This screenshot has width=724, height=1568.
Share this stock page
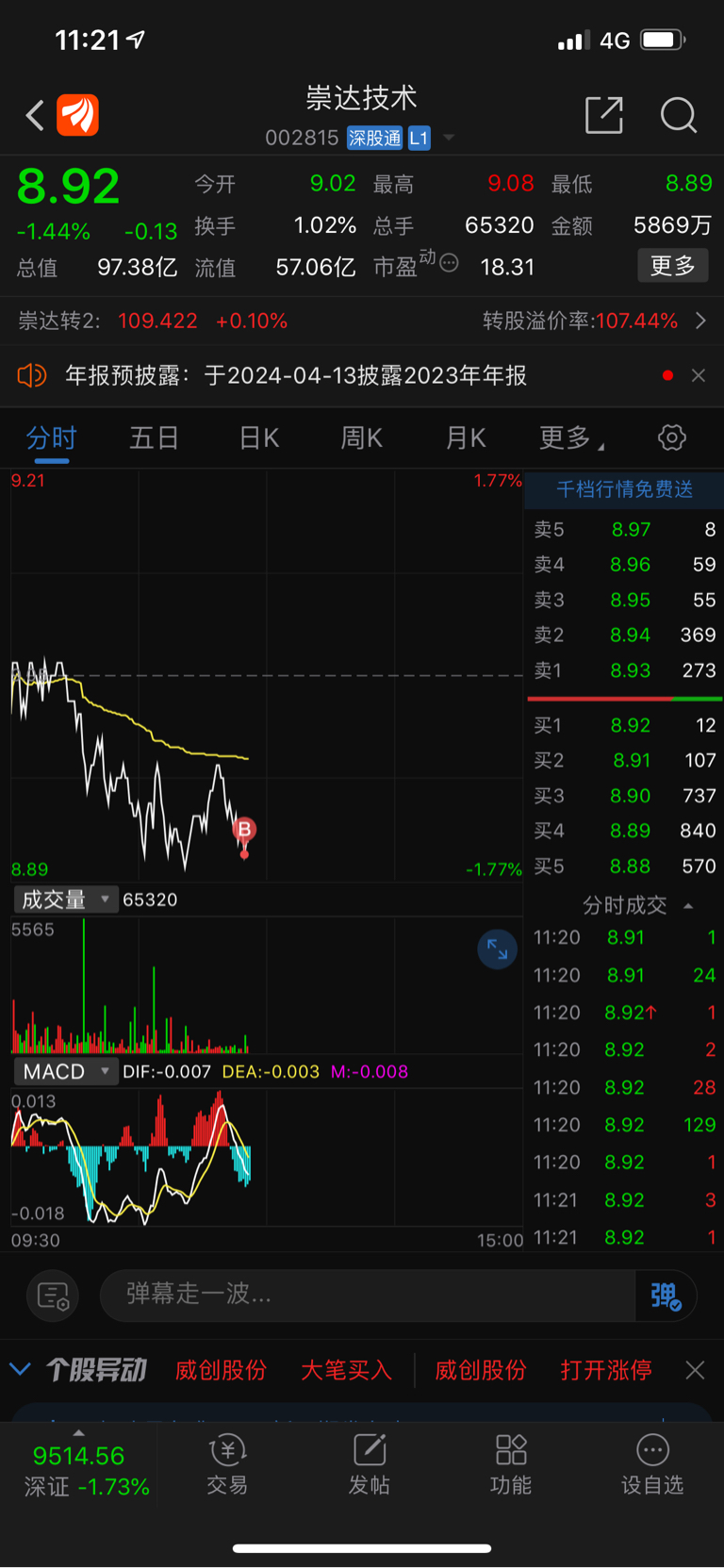point(604,115)
